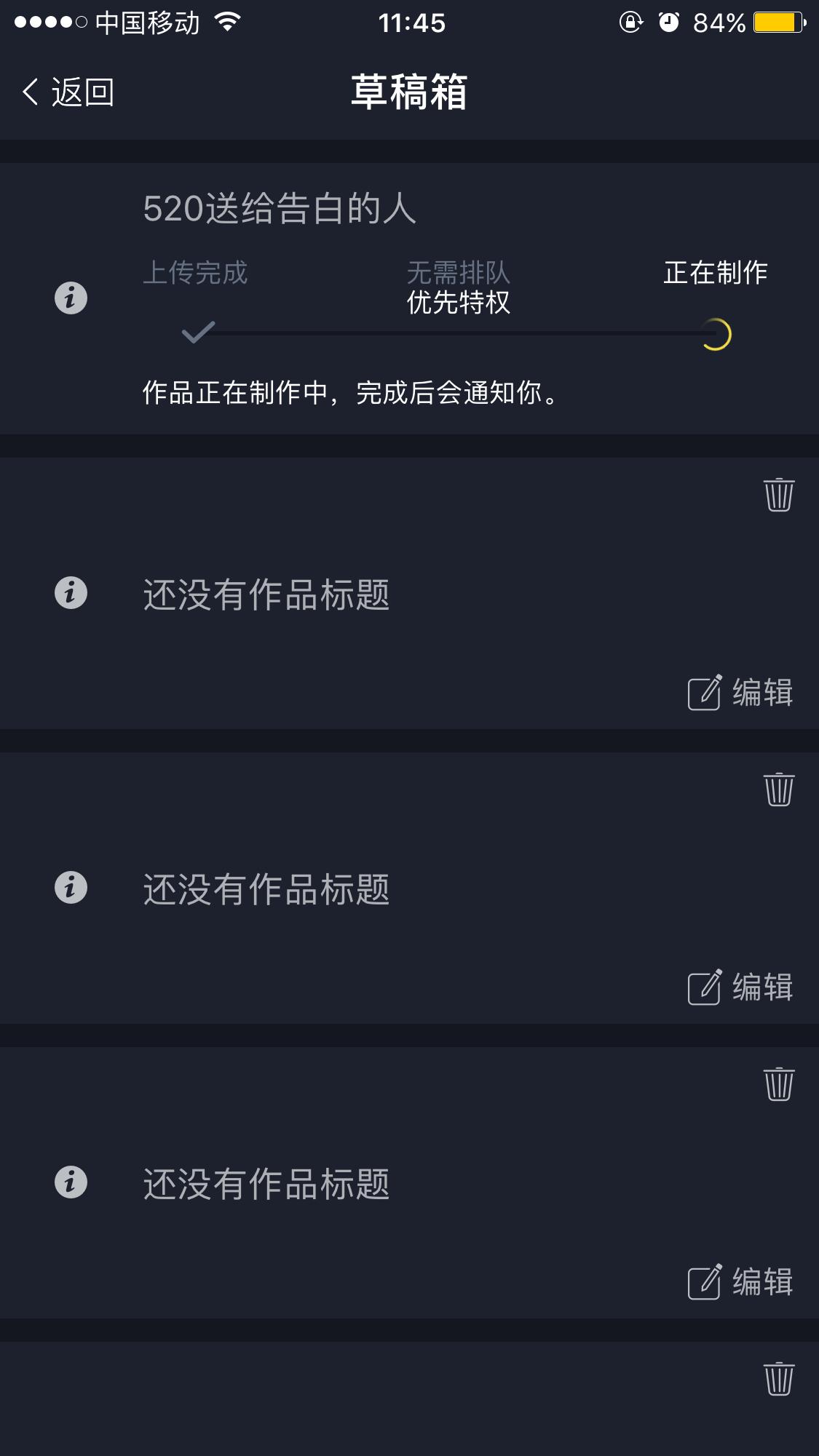Tap info icon on first "还没有作品标题" draft
The image size is (819, 1456).
point(69,594)
